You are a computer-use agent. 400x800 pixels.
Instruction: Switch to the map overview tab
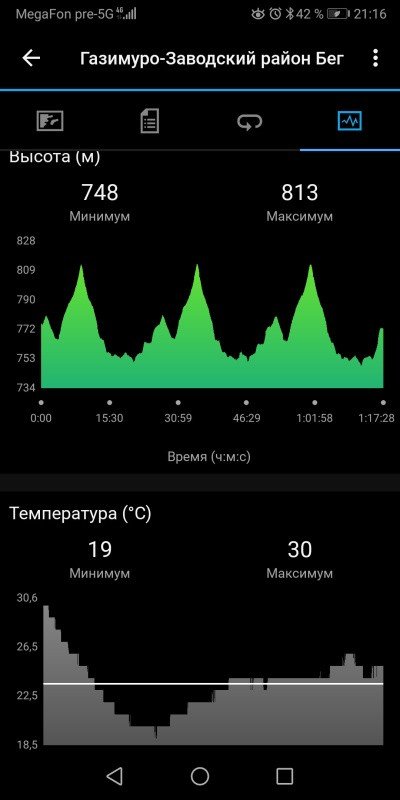(50, 121)
